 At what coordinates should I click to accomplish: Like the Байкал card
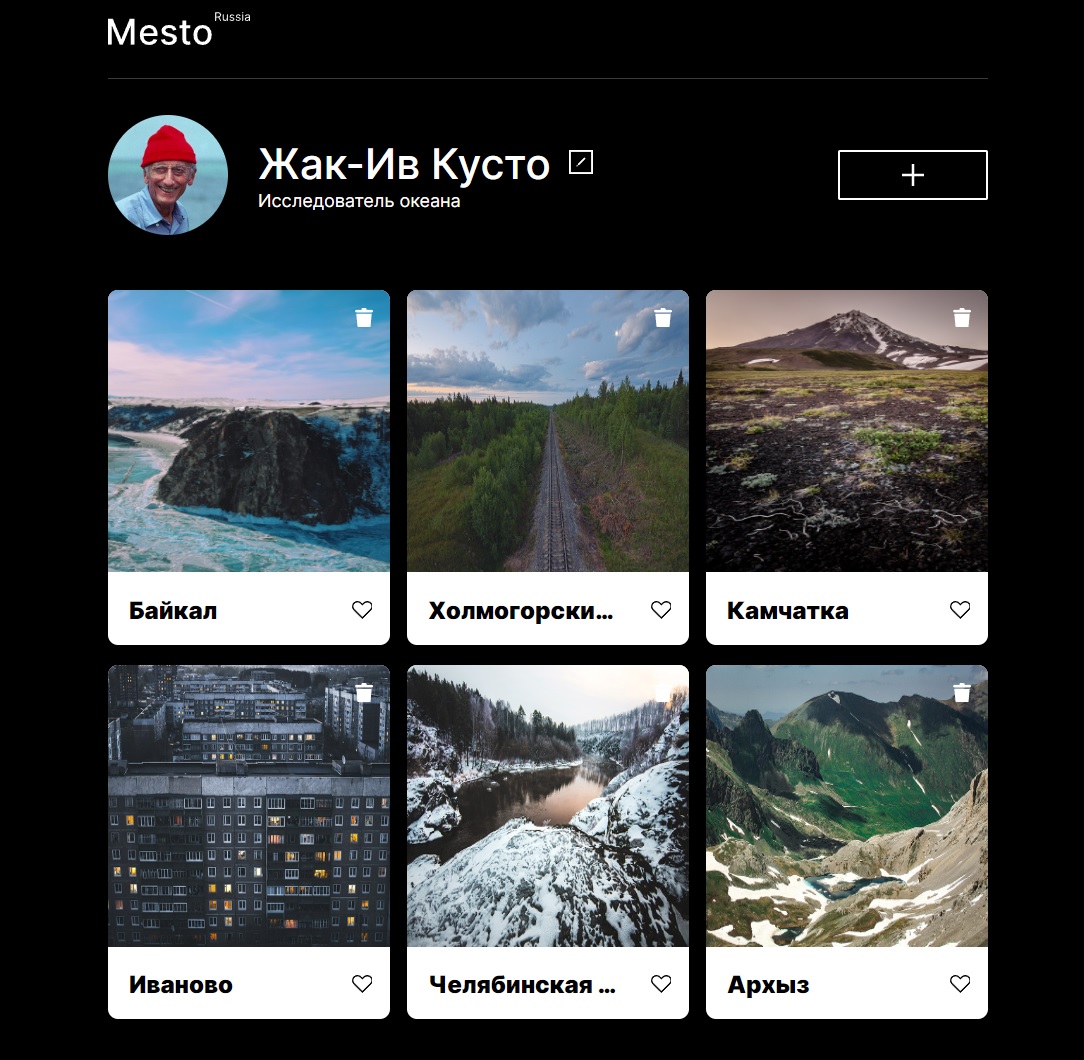(362, 609)
